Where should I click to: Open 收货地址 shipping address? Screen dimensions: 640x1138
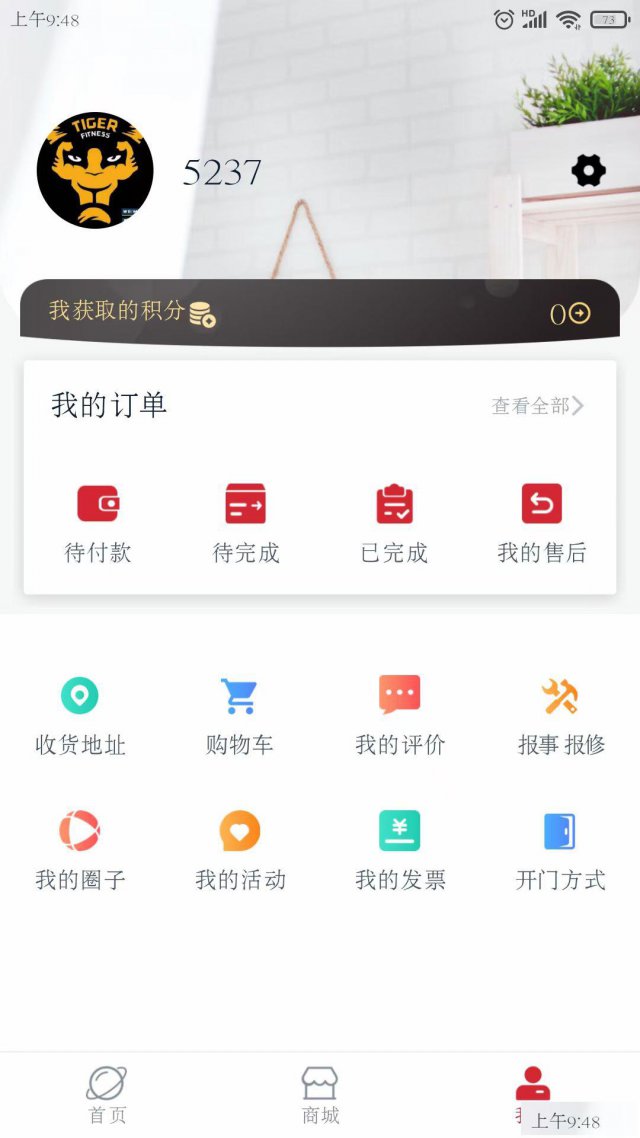click(x=80, y=716)
